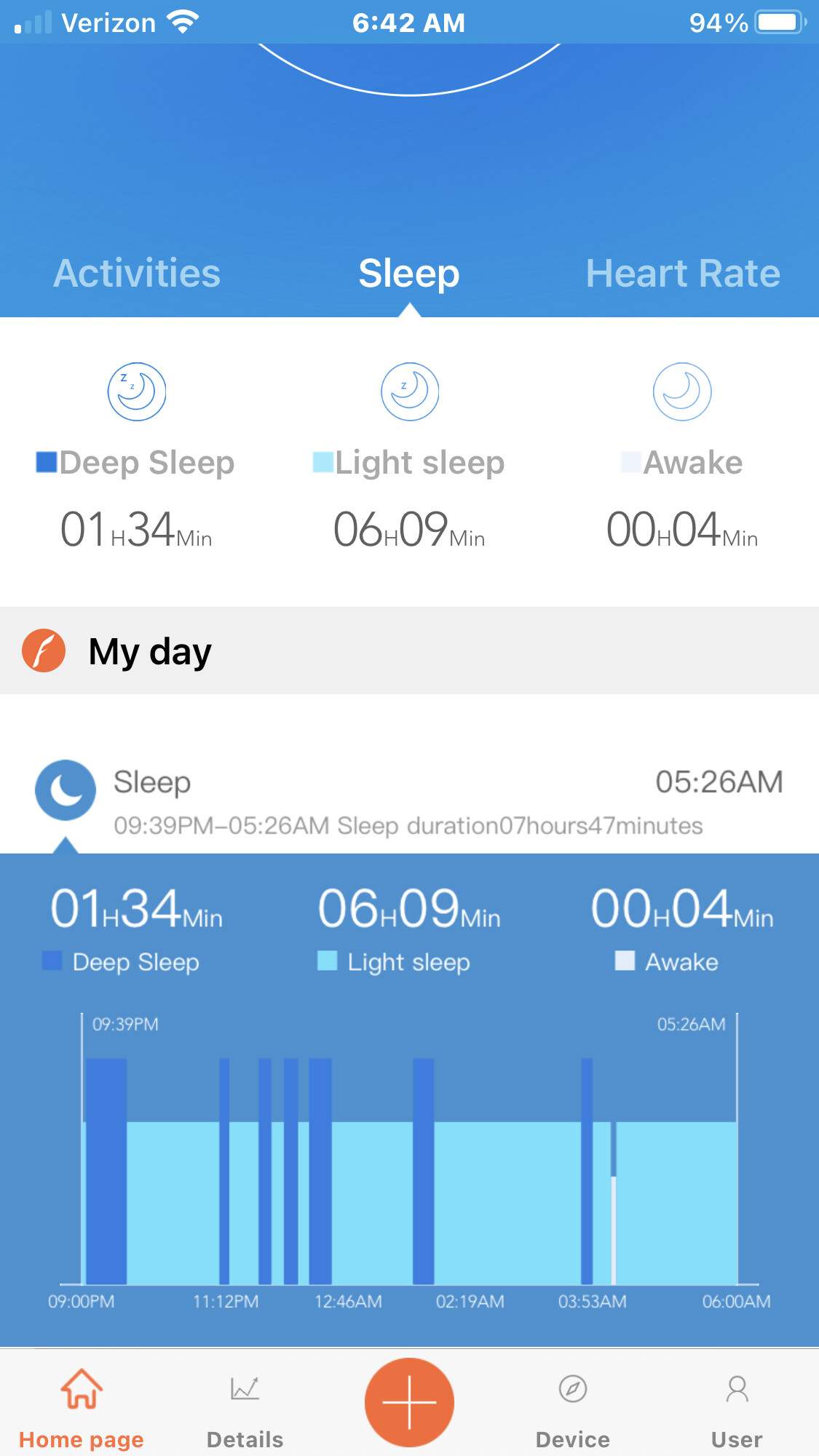The width and height of the screenshot is (819, 1456).
Task: Tap the orange plus button
Action: [x=409, y=1401]
